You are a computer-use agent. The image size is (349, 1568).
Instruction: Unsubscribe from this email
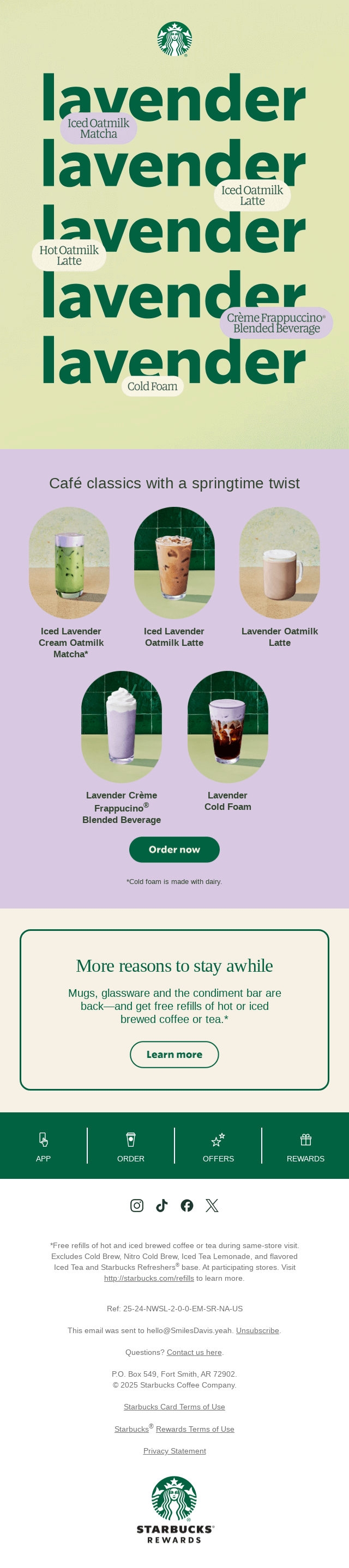click(x=257, y=1330)
